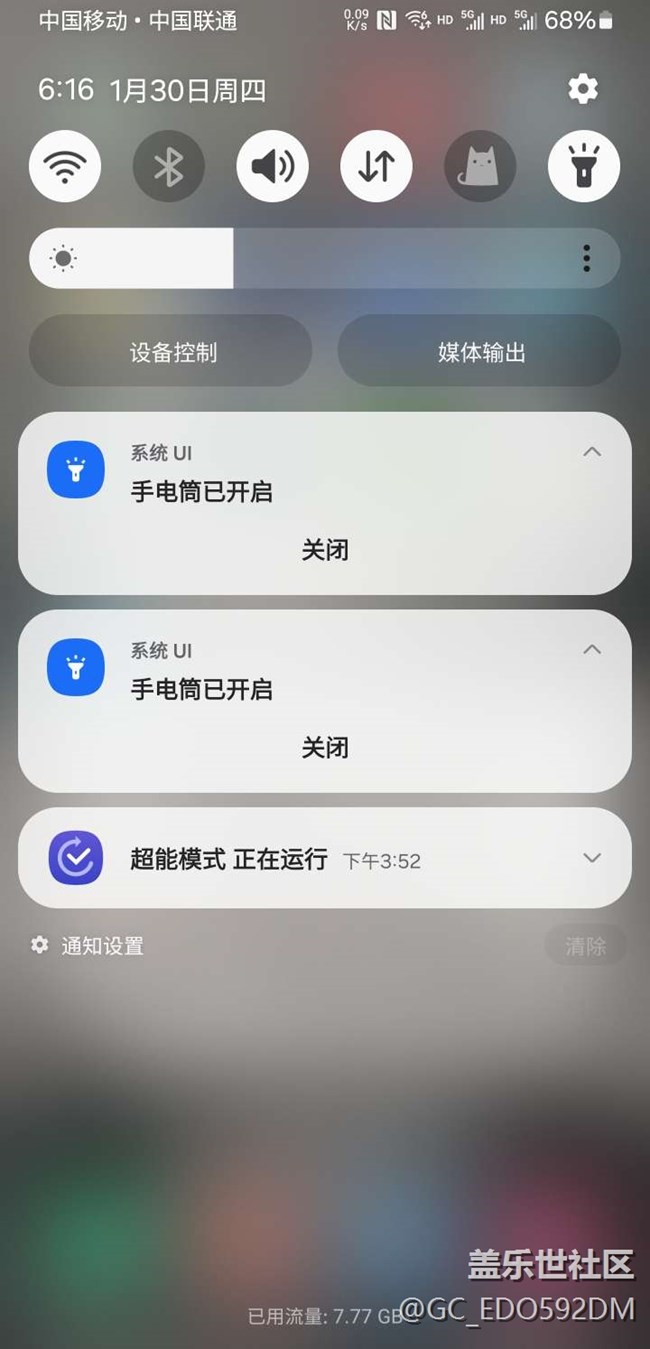Toggle the Wi-Fi quick setting

click(x=65, y=166)
